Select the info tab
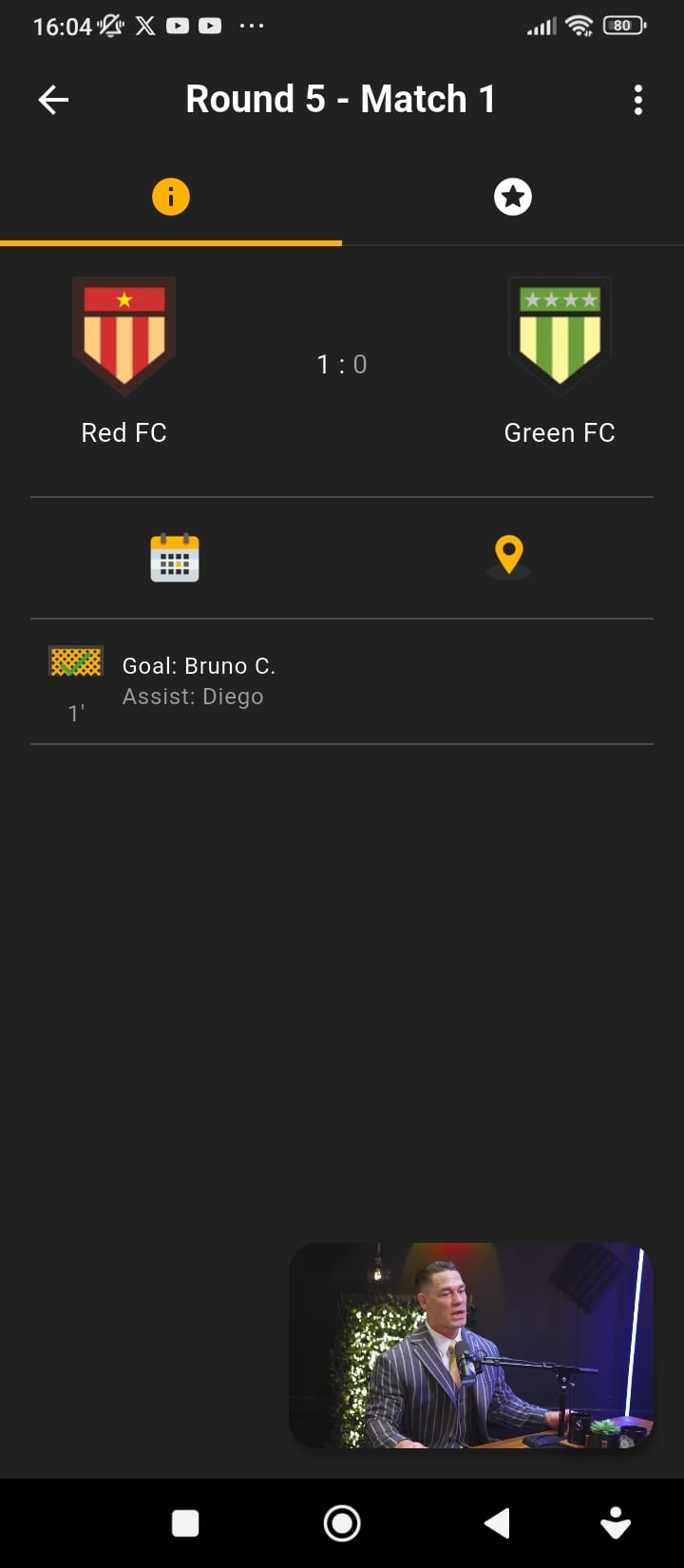 pyautogui.click(x=171, y=197)
